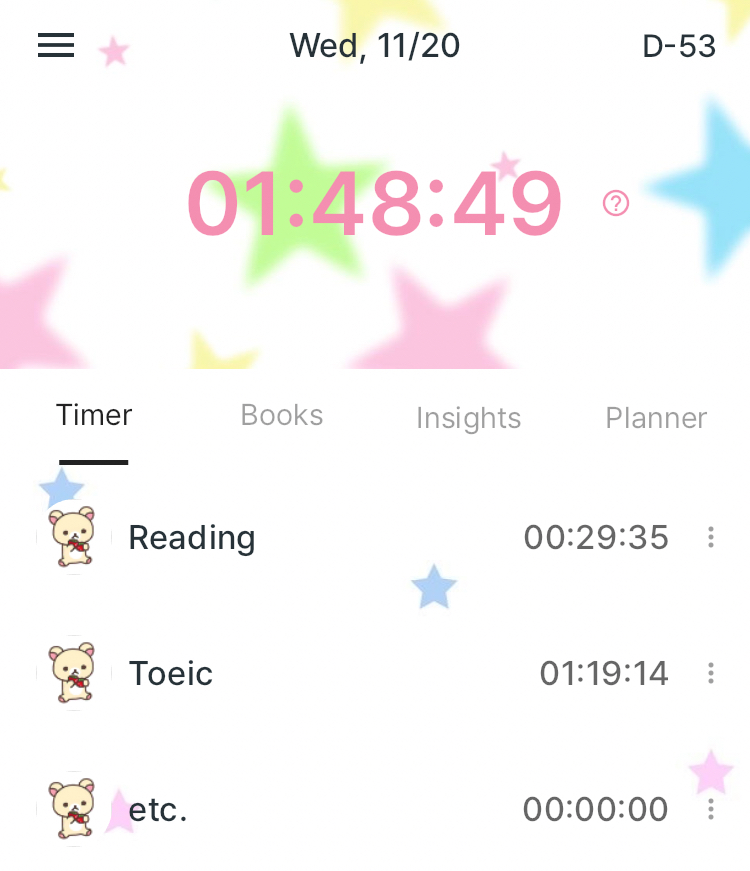The height and width of the screenshot is (871, 750).
Task: Tap the pink help question mark
Action: (x=616, y=203)
